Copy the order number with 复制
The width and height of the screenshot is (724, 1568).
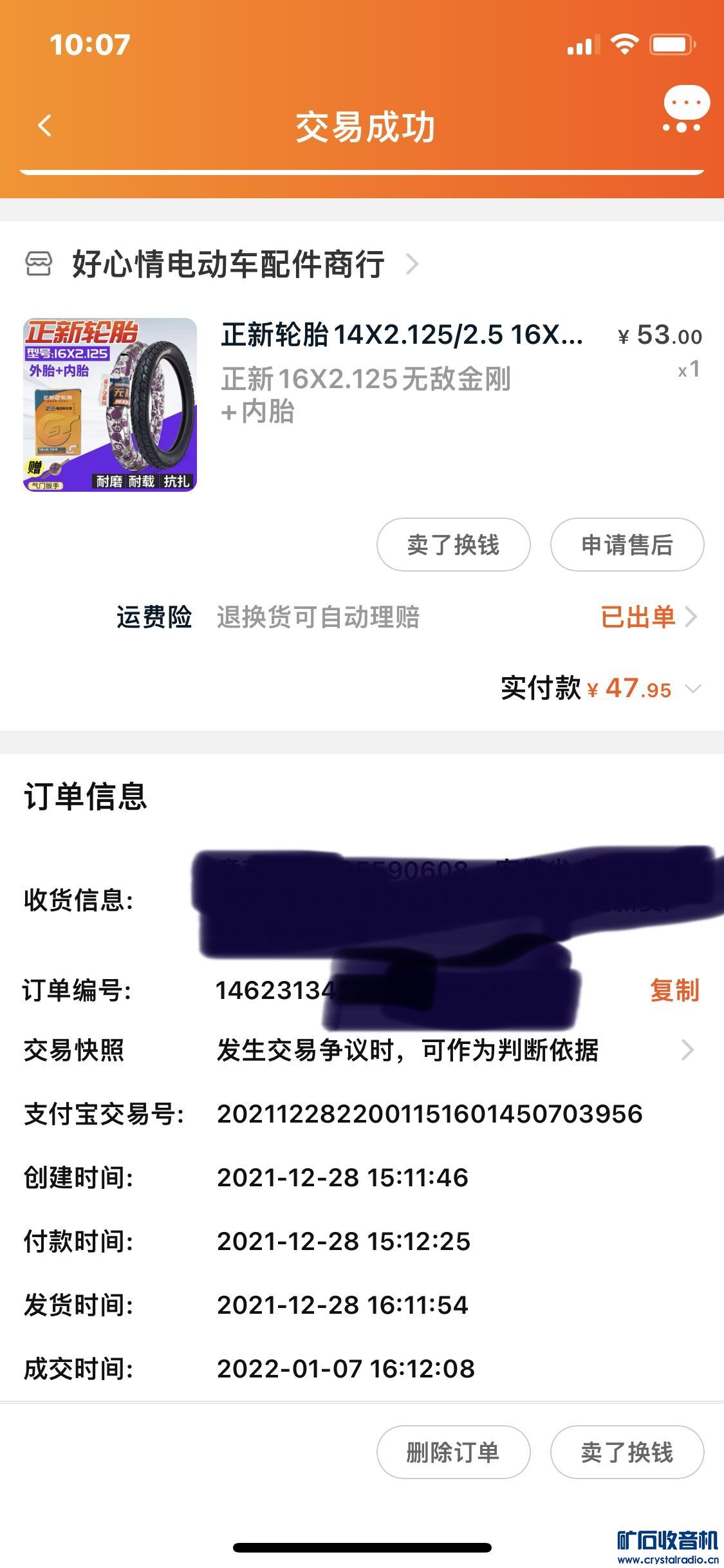tap(674, 991)
